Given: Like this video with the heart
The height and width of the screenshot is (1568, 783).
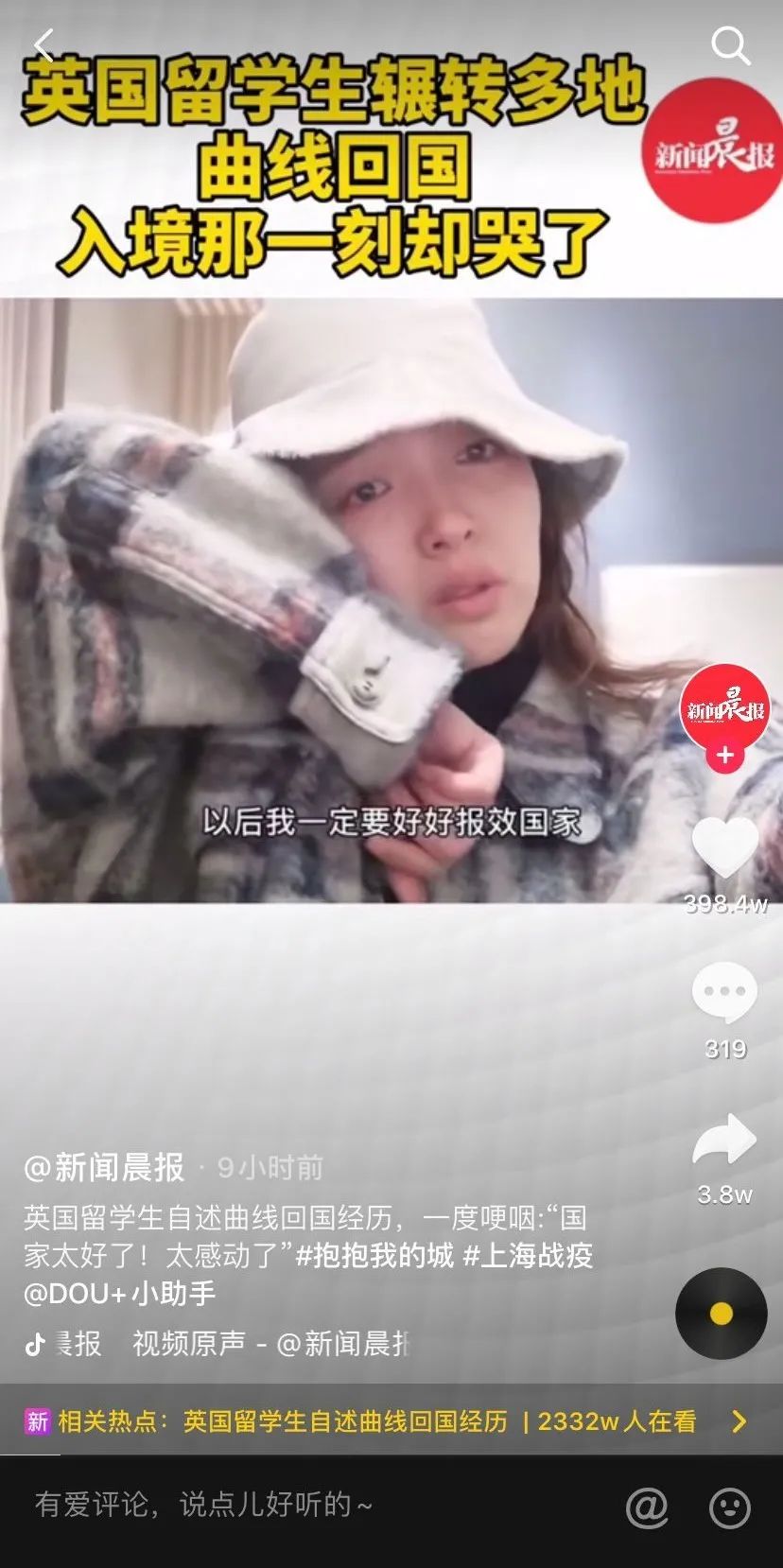Looking at the screenshot, I should (x=725, y=846).
